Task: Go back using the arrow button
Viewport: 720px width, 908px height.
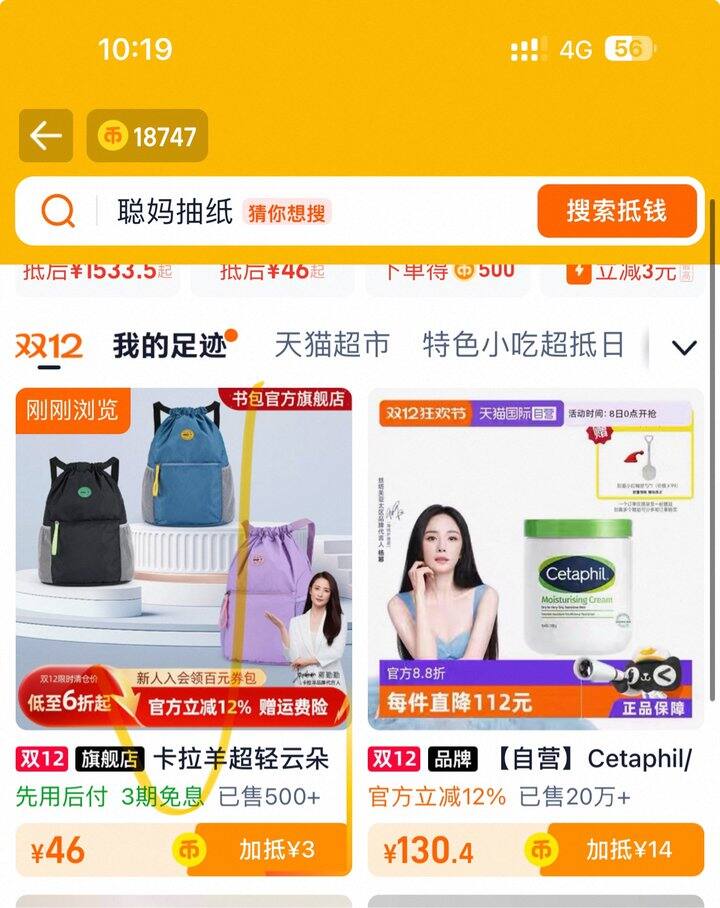Action: [x=46, y=136]
